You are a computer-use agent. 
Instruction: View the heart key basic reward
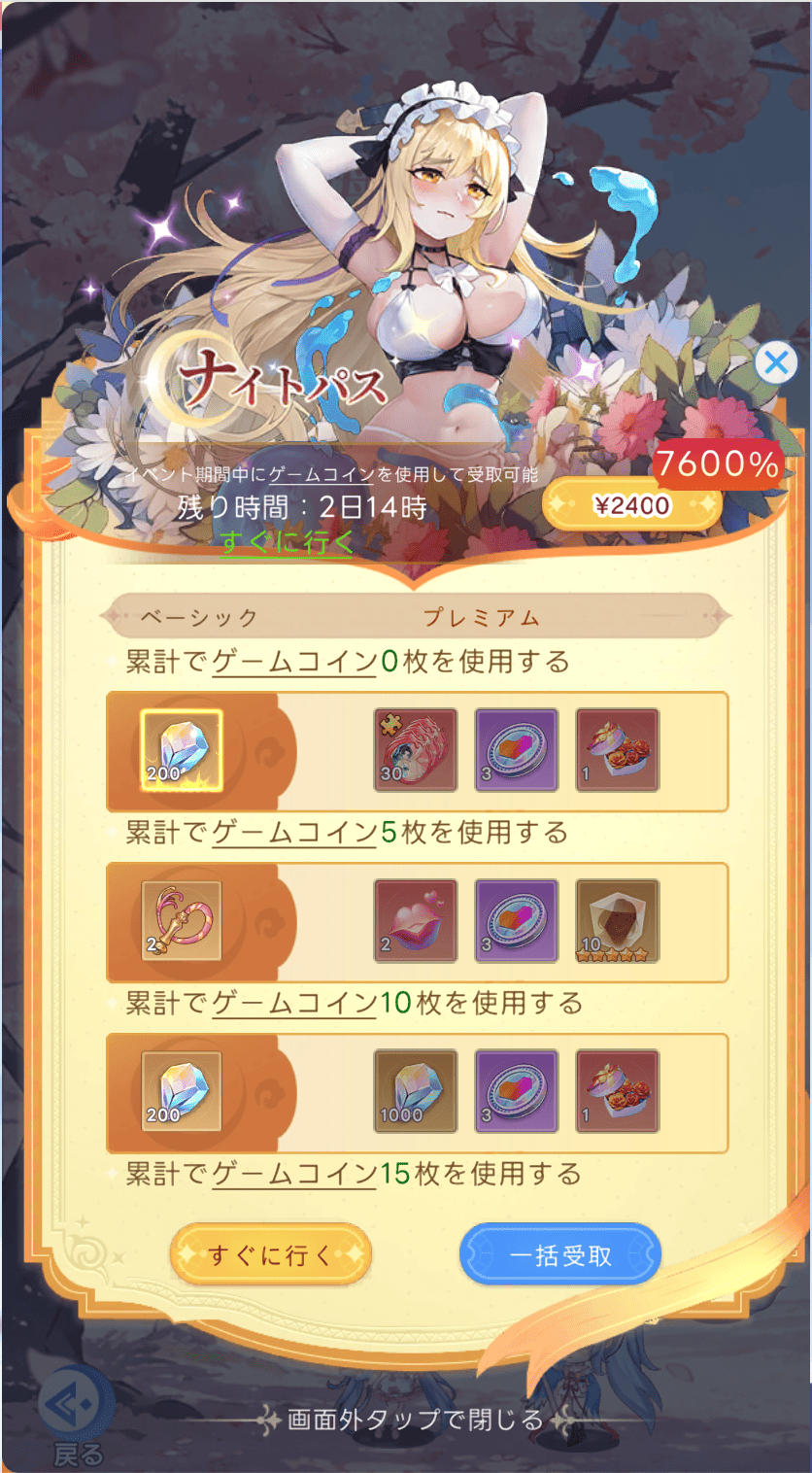(x=182, y=921)
